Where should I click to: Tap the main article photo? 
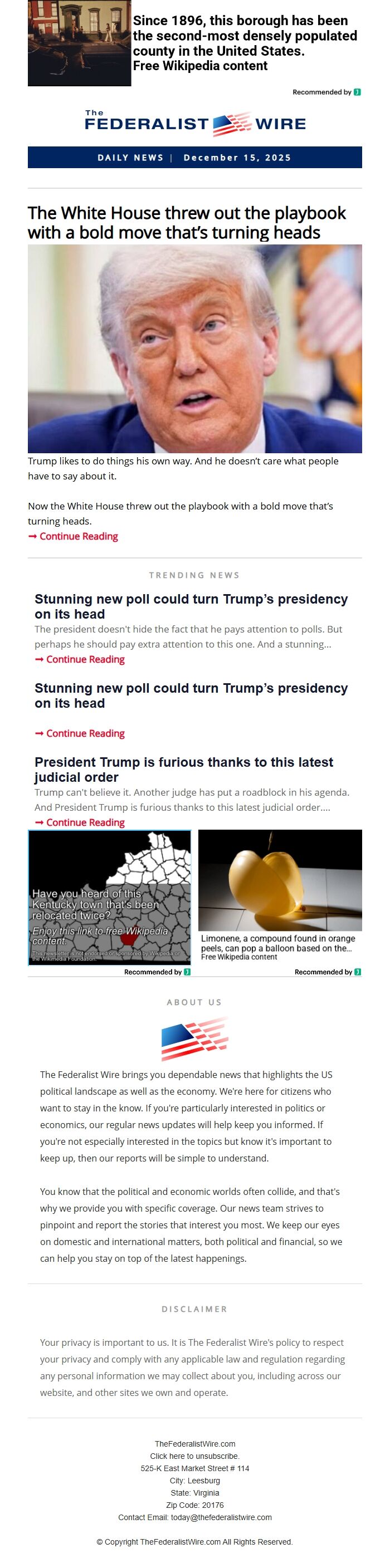tap(195, 348)
